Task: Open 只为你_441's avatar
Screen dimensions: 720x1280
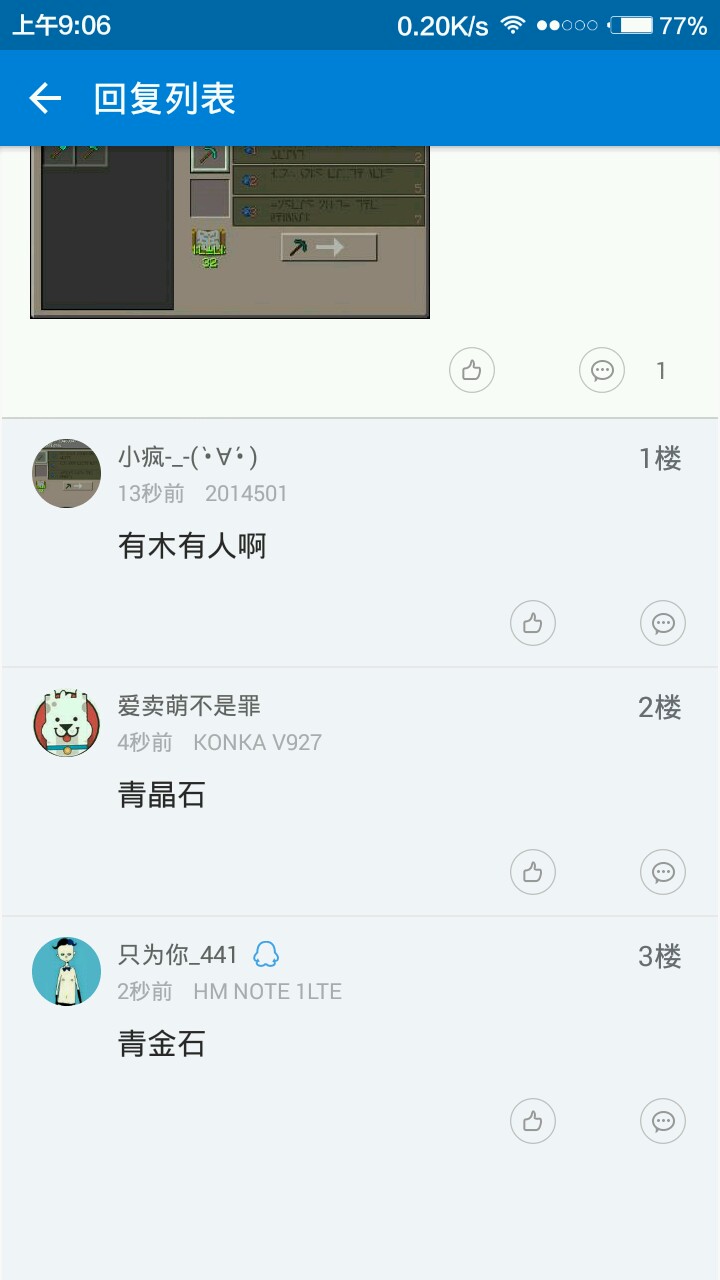Action: 66,971
